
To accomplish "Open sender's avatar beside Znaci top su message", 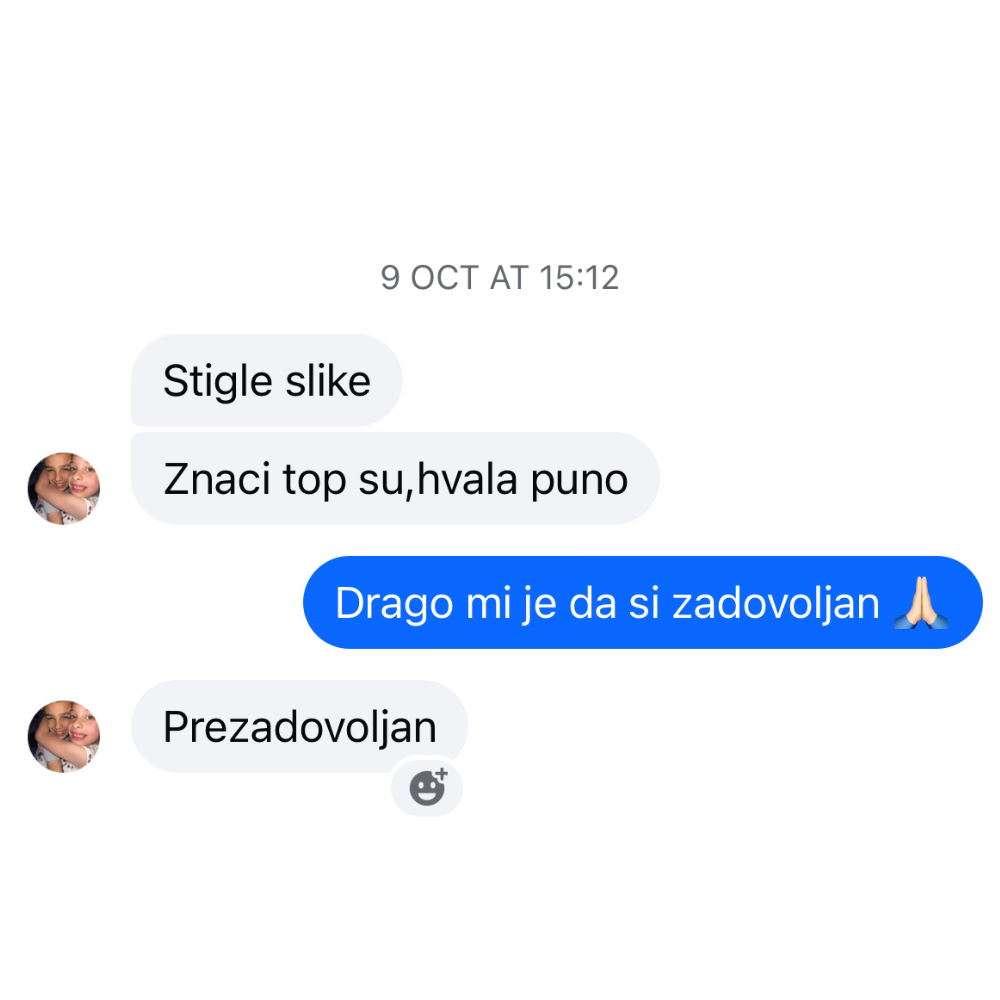I will click(x=64, y=488).
